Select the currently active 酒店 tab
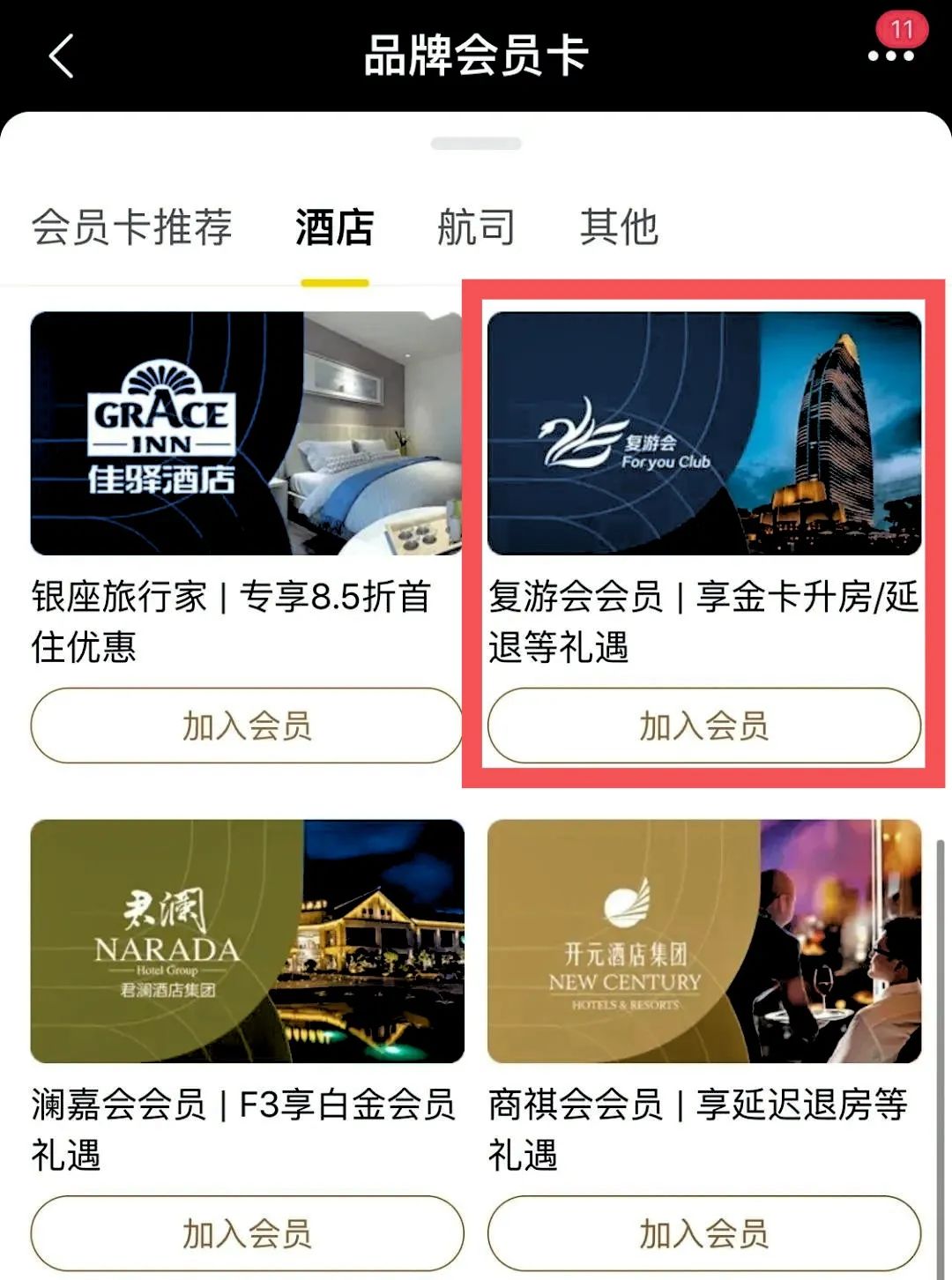The image size is (952, 1280). [x=333, y=227]
